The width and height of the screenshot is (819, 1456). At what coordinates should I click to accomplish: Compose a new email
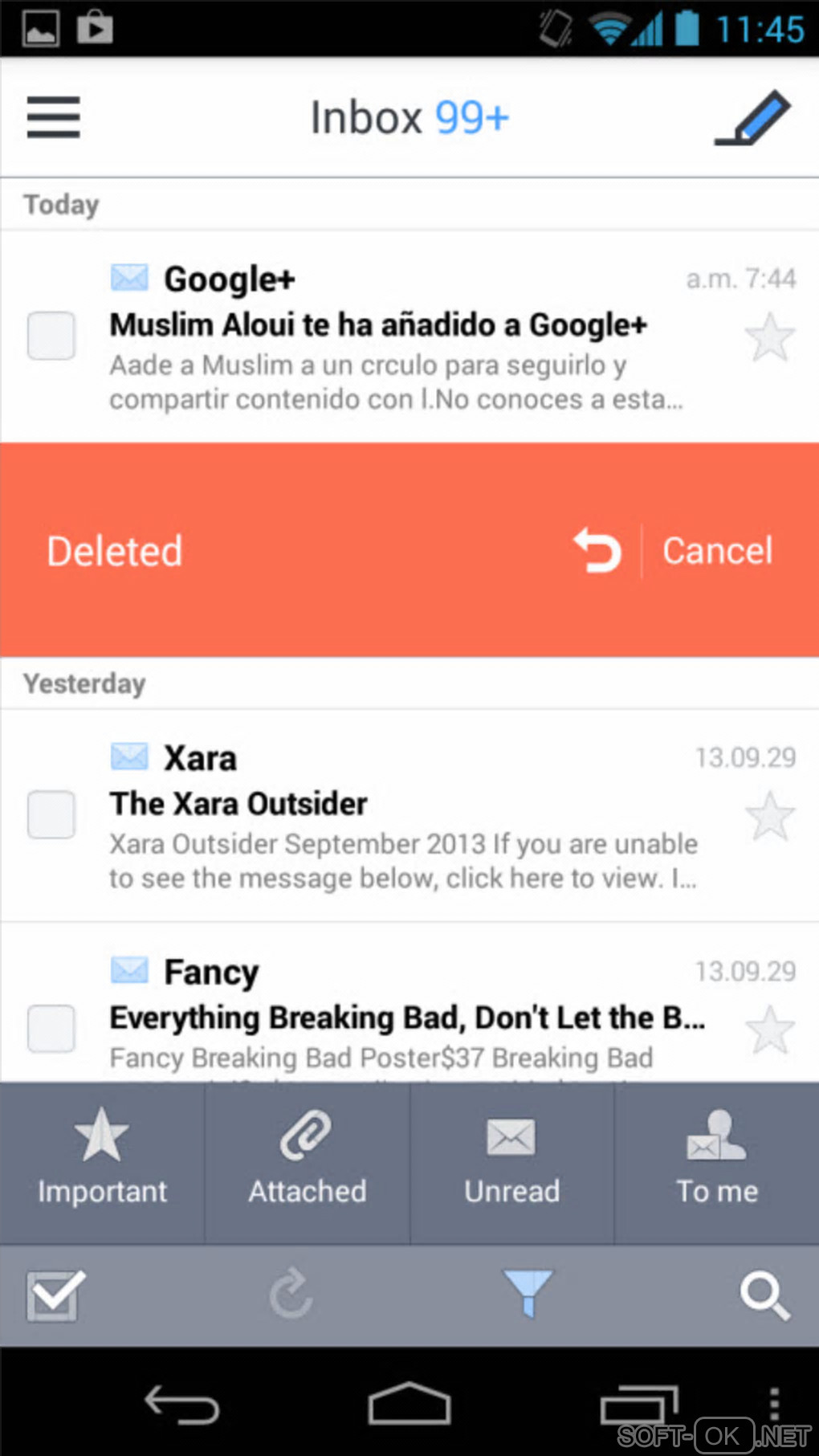(x=752, y=118)
